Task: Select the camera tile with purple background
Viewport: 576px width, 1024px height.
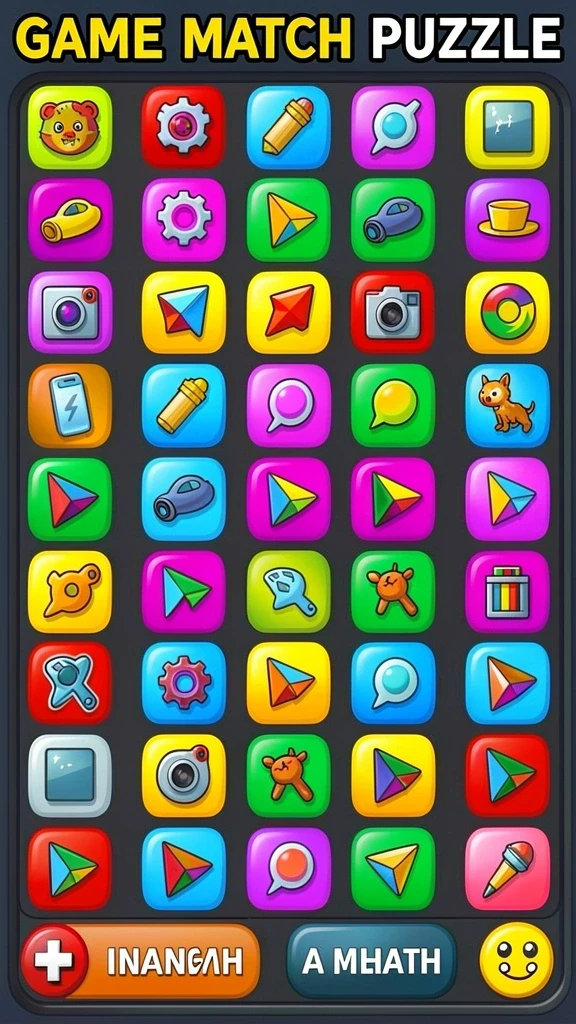Action: 70,313
